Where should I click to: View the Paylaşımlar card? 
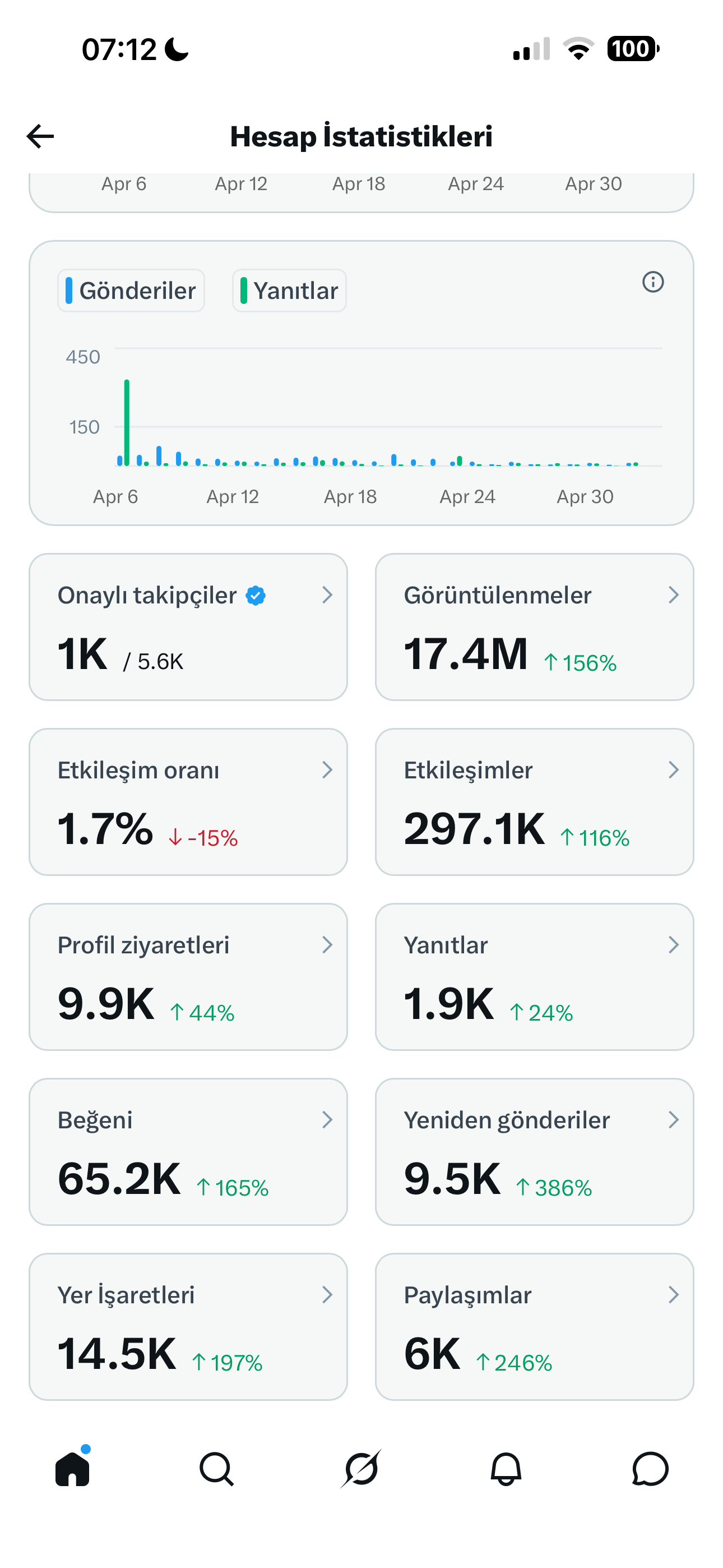(x=534, y=1326)
